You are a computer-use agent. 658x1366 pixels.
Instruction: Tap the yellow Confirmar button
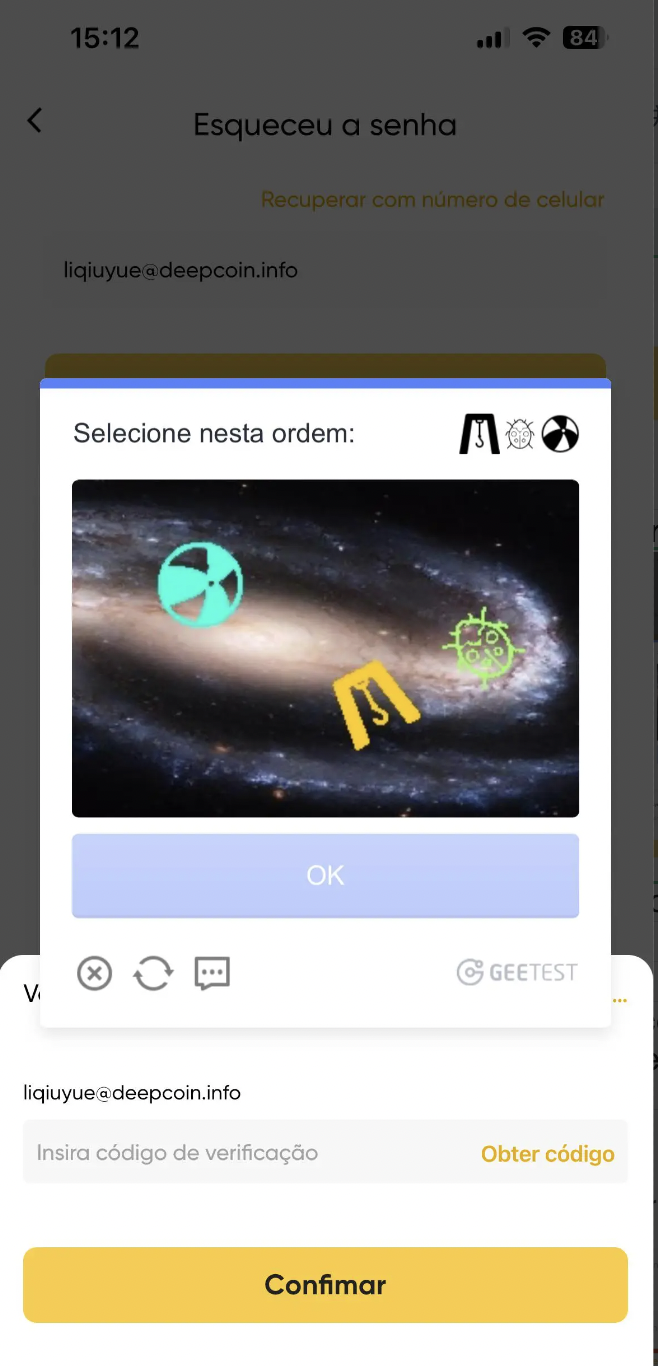(x=325, y=1285)
